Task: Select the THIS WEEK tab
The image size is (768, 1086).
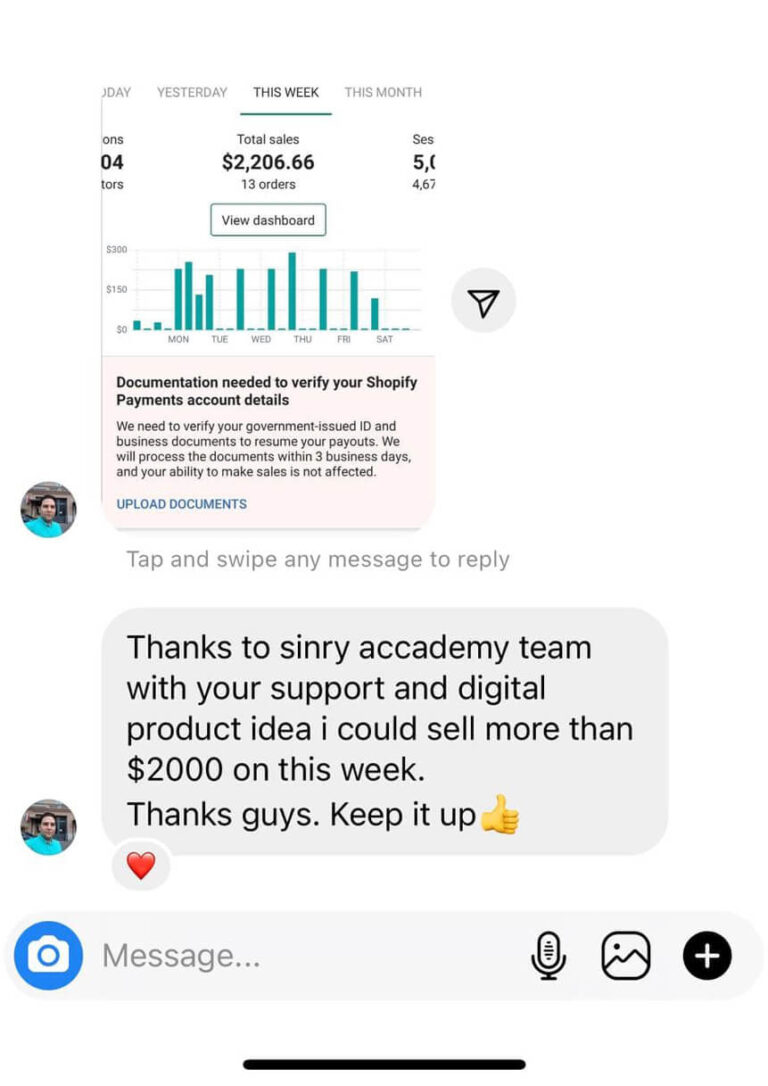Action: click(x=285, y=92)
